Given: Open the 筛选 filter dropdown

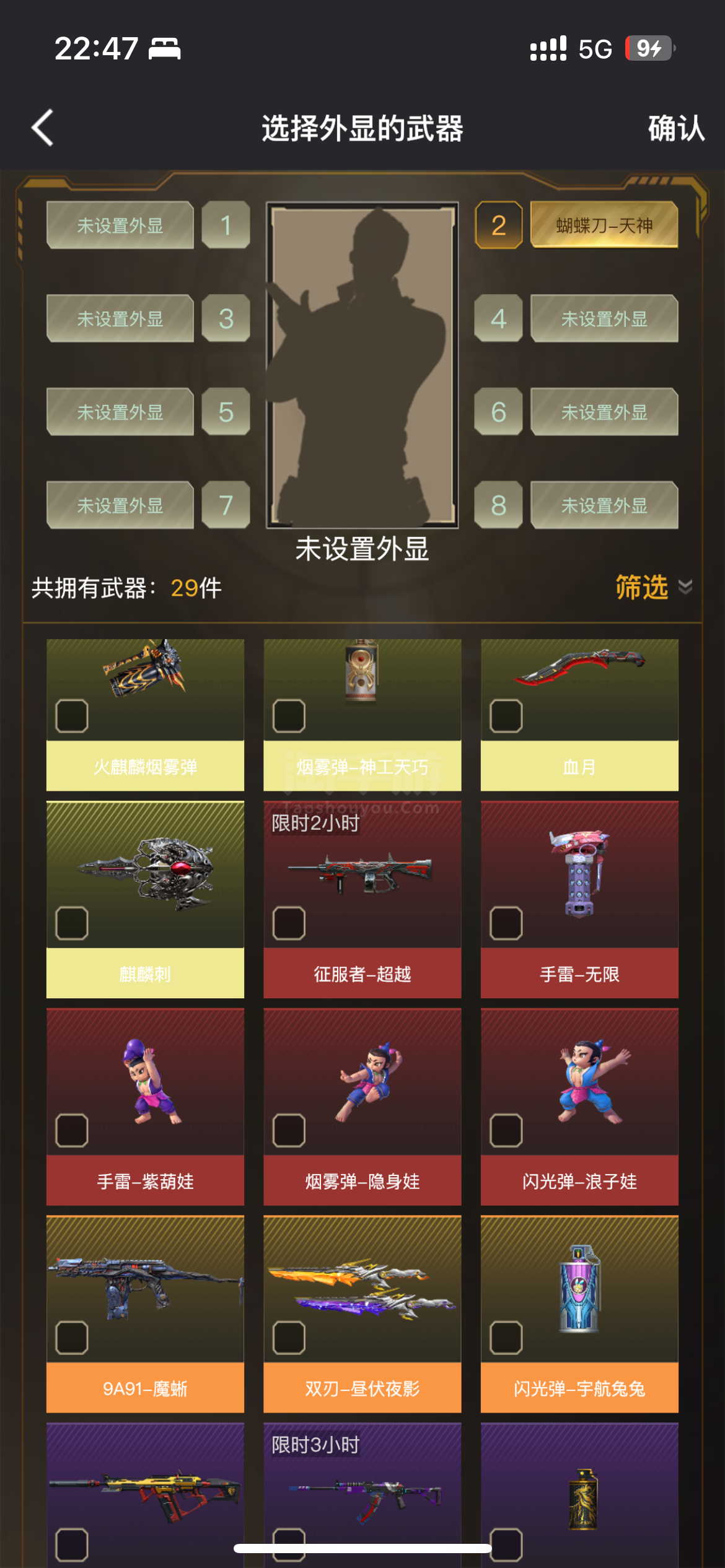Looking at the screenshot, I should [x=653, y=587].
